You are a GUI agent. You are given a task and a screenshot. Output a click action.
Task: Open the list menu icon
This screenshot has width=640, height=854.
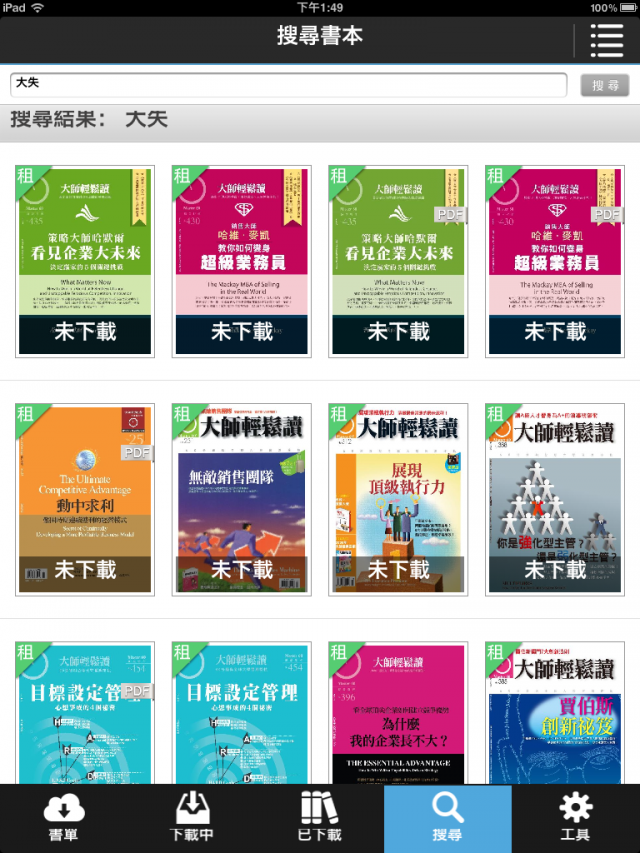(x=606, y=41)
